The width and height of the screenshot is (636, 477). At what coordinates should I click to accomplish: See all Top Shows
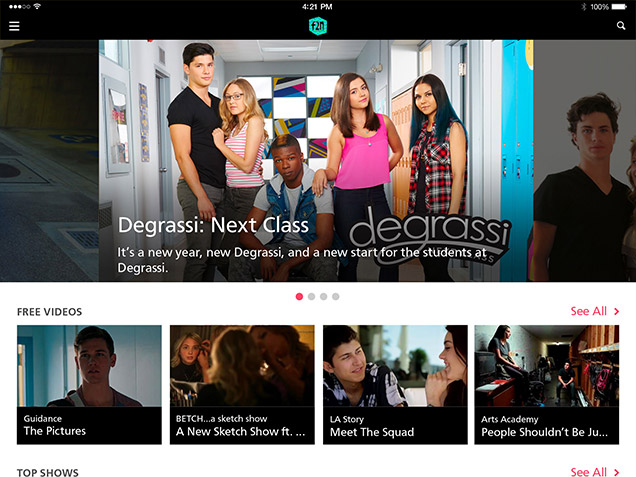[595, 472]
